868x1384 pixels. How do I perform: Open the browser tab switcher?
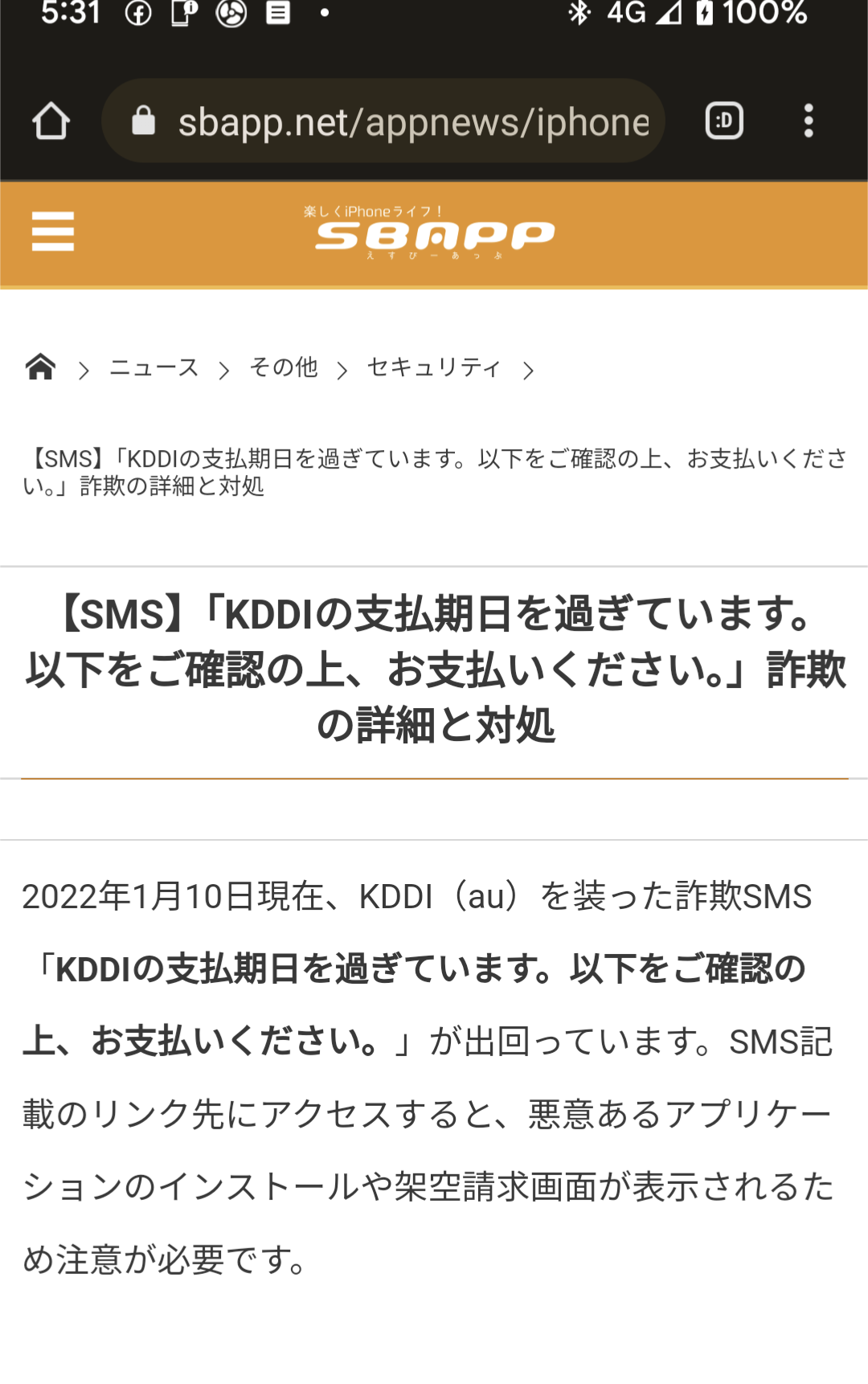coord(723,121)
